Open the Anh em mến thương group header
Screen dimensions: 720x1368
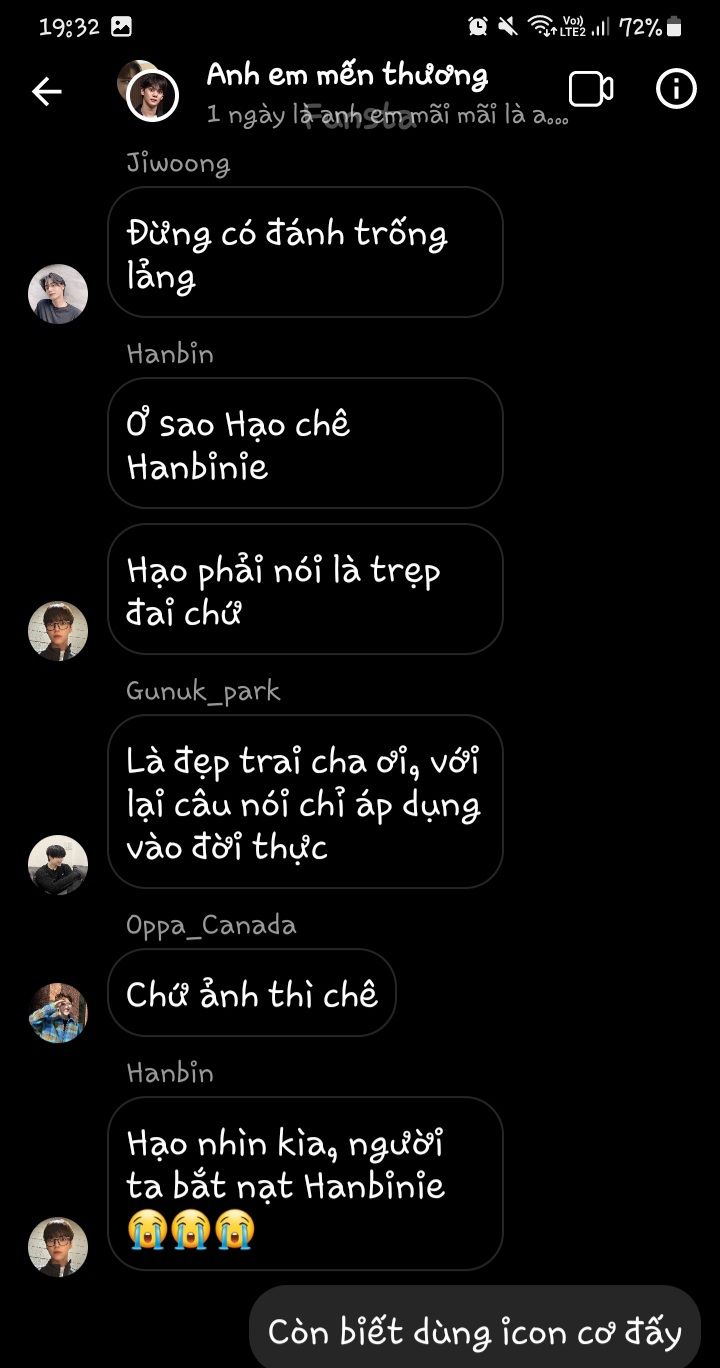(x=346, y=76)
